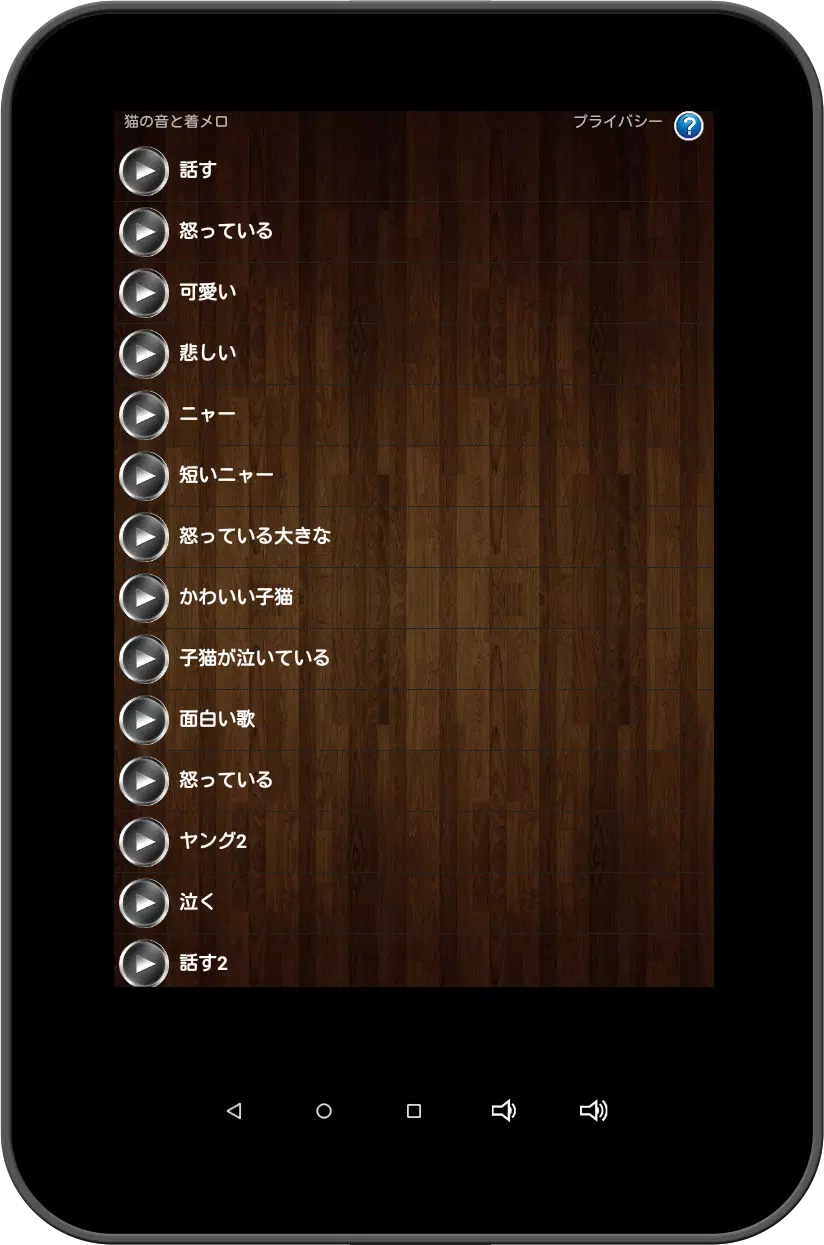Play the 怒っている大きな sound
Image resolution: width=824 pixels, height=1245 pixels.
(x=144, y=537)
